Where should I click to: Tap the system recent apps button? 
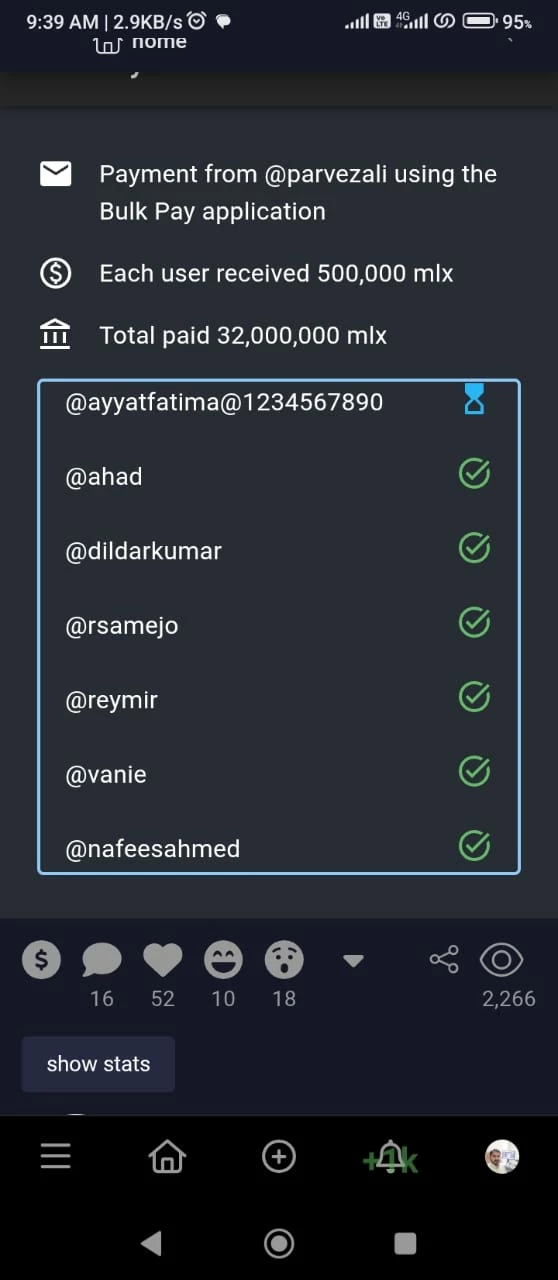point(405,1243)
